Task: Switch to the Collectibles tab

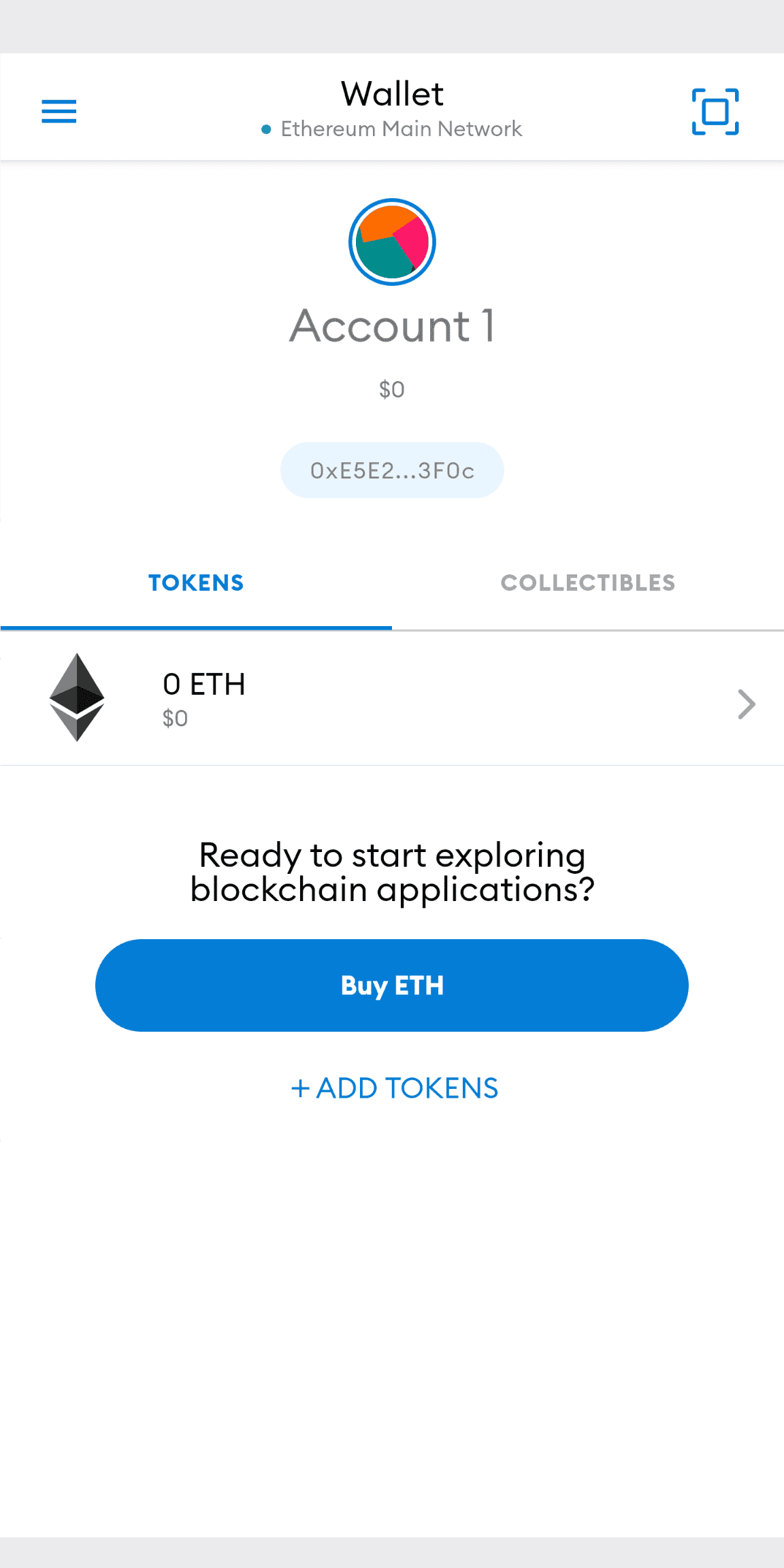Action: (588, 583)
